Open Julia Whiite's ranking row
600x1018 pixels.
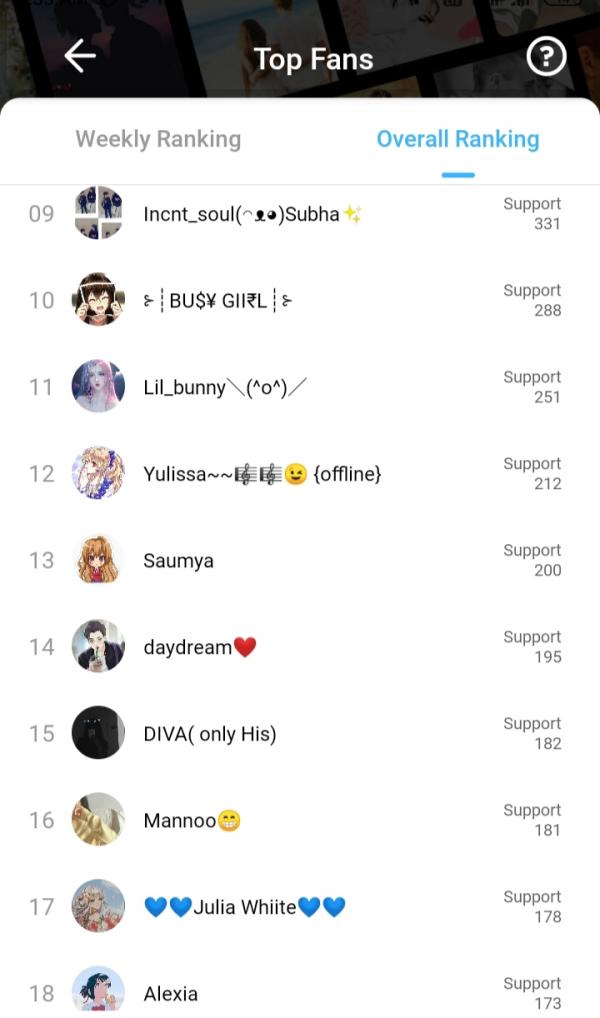[244, 907]
